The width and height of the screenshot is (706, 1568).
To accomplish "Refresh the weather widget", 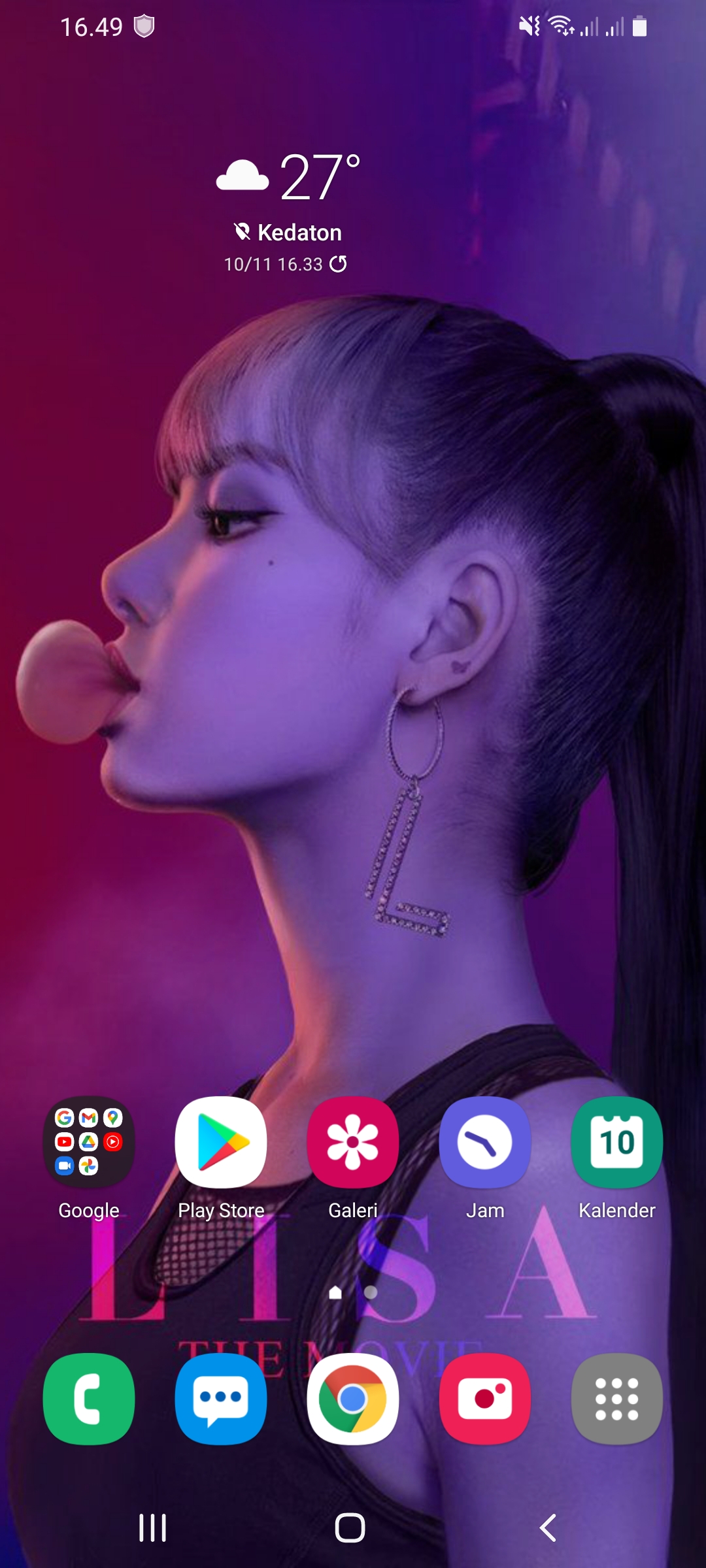I will coord(338,264).
